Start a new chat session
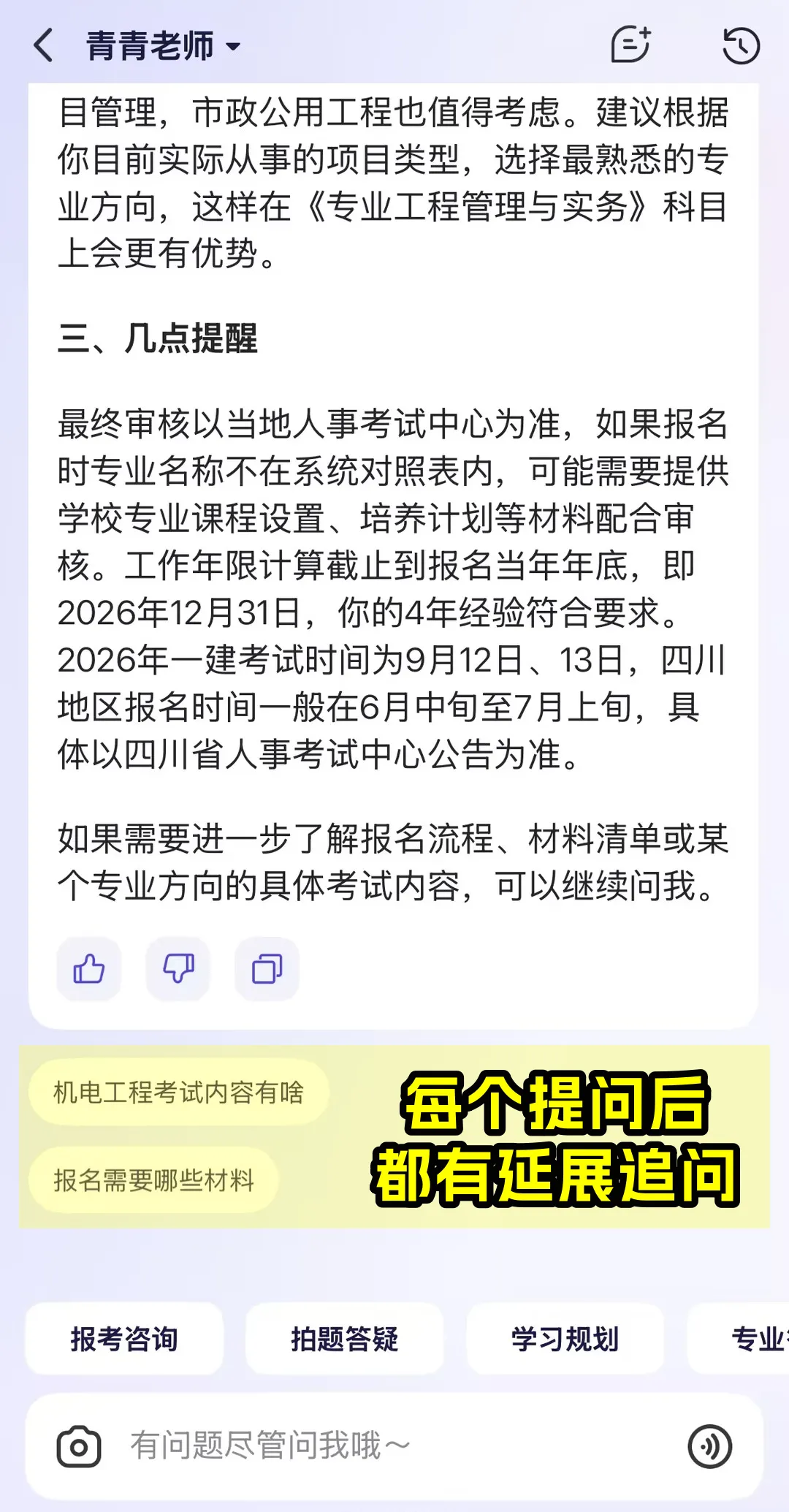This screenshot has height=1512, width=789. coord(630,45)
